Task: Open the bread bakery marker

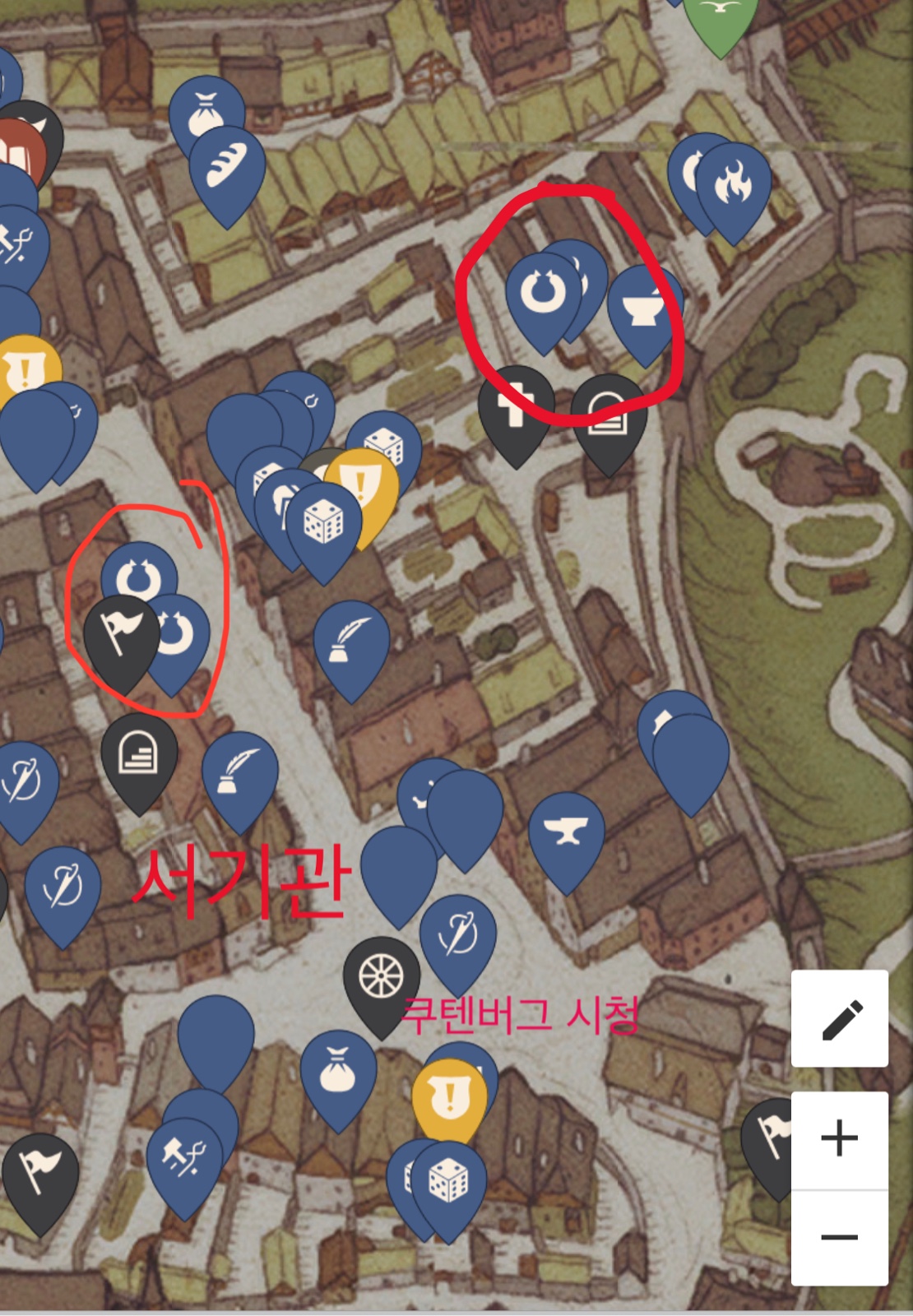Action: [x=227, y=165]
